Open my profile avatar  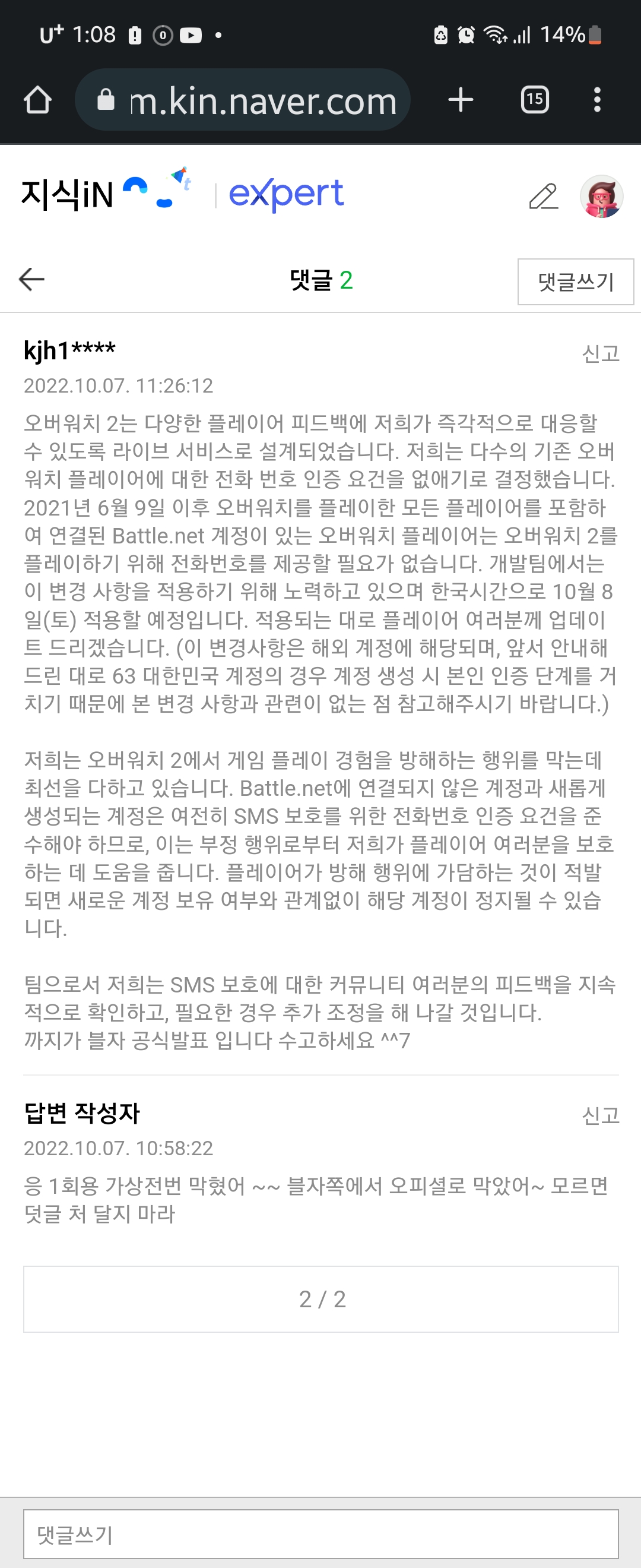tap(601, 197)
